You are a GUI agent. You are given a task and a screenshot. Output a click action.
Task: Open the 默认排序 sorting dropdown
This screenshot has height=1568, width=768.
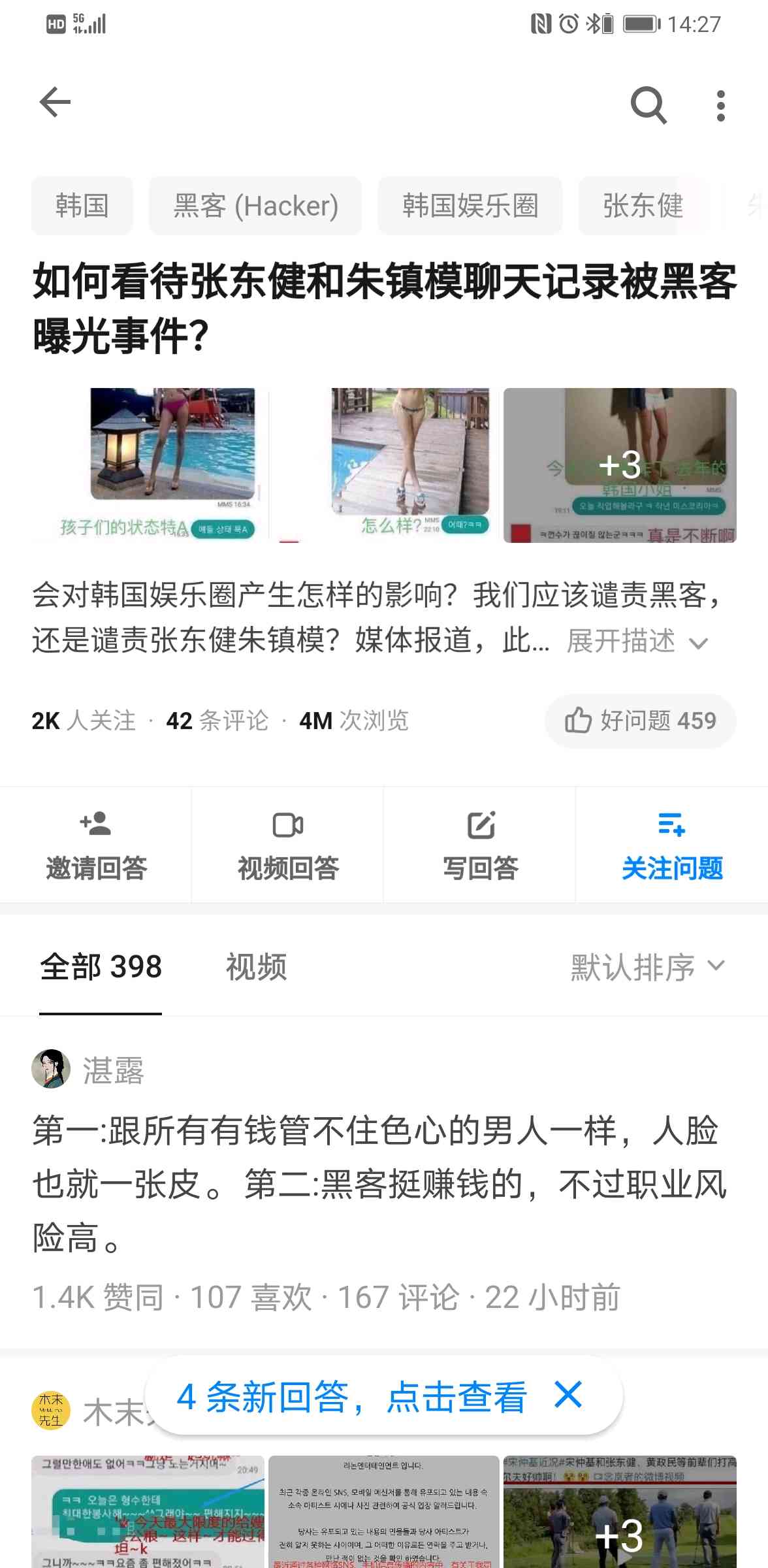[x=648, y=967]
